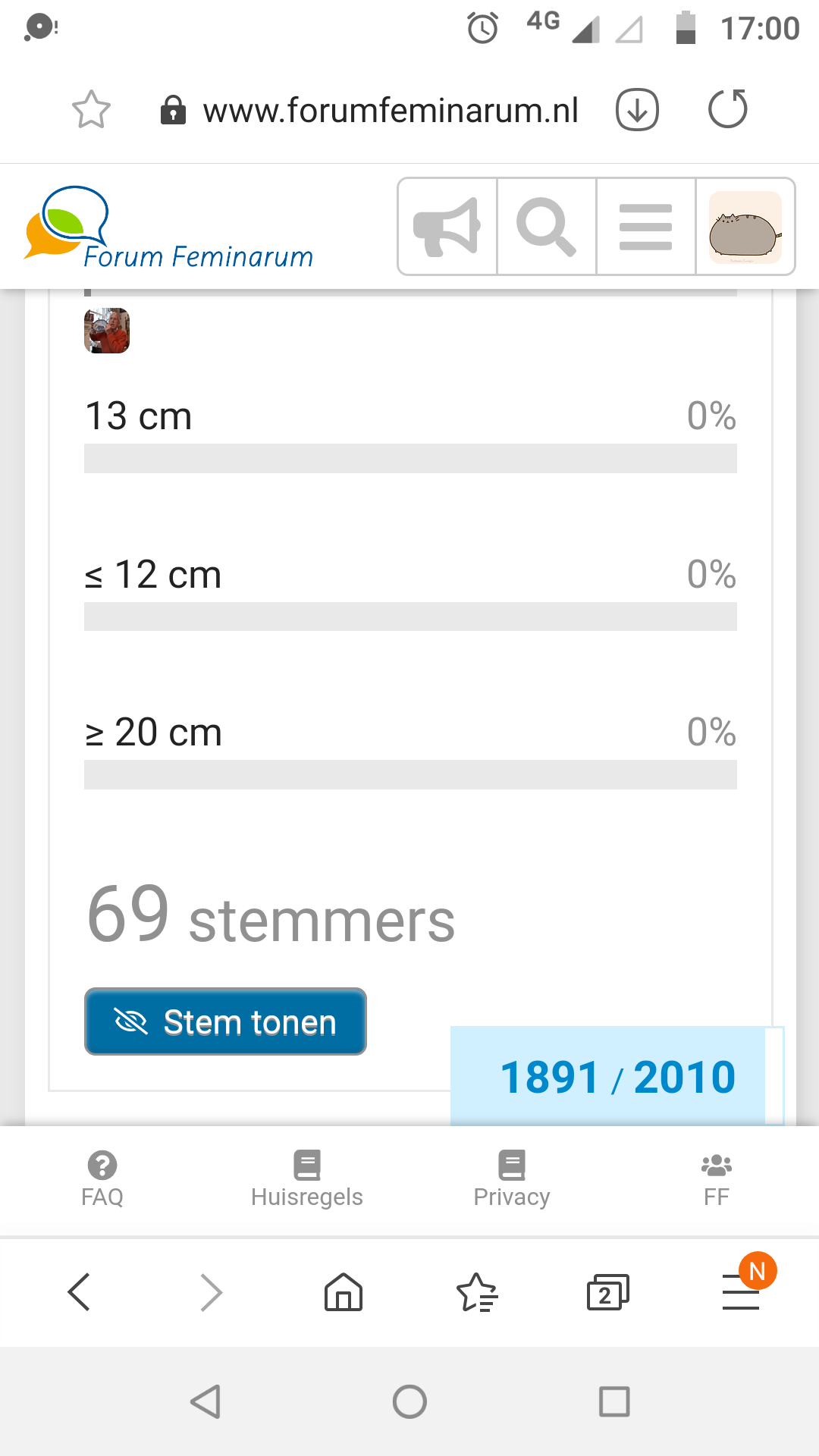Go back in the browser
The image size is (819, 1456).
[x=79, y=1292]
